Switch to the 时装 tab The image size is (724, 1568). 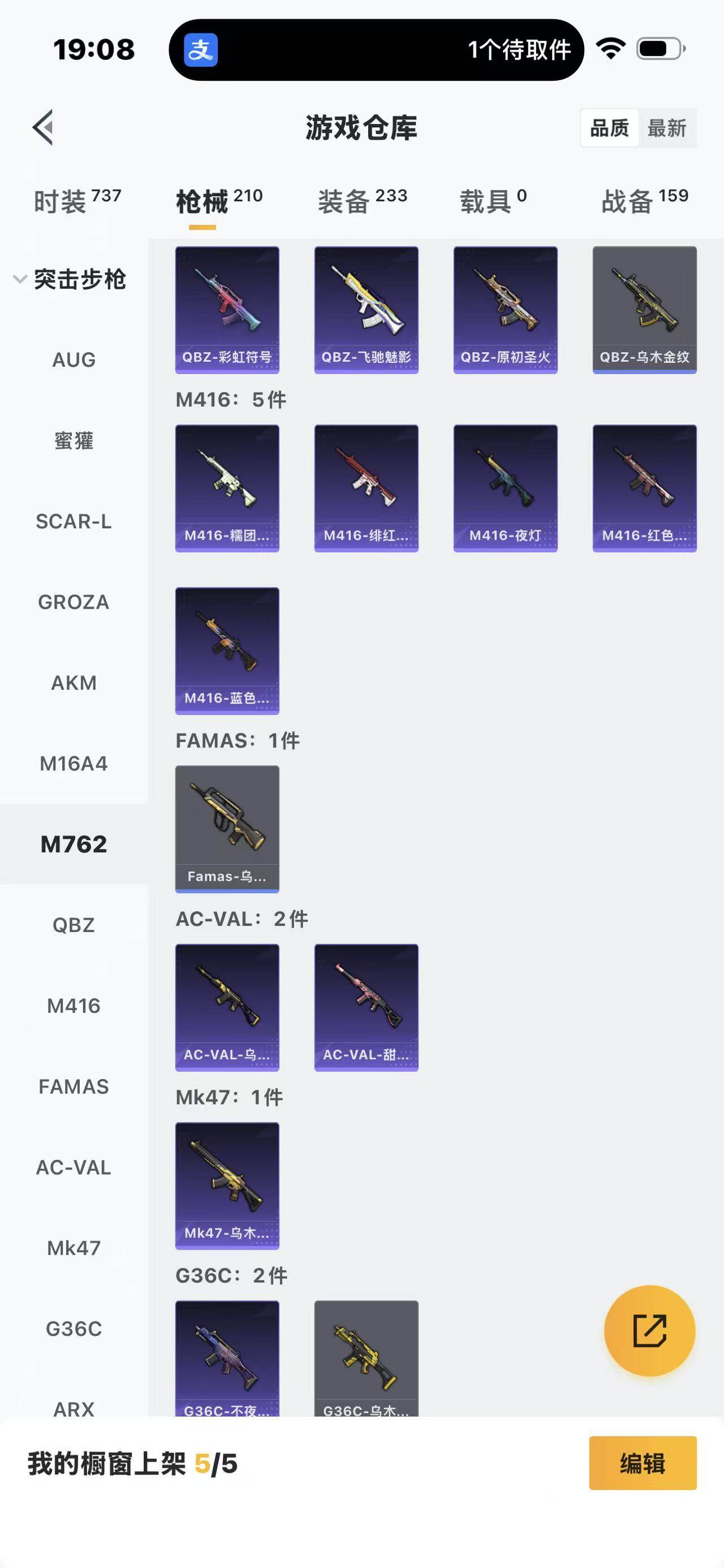pyautogui.click(x=77, y=201)
